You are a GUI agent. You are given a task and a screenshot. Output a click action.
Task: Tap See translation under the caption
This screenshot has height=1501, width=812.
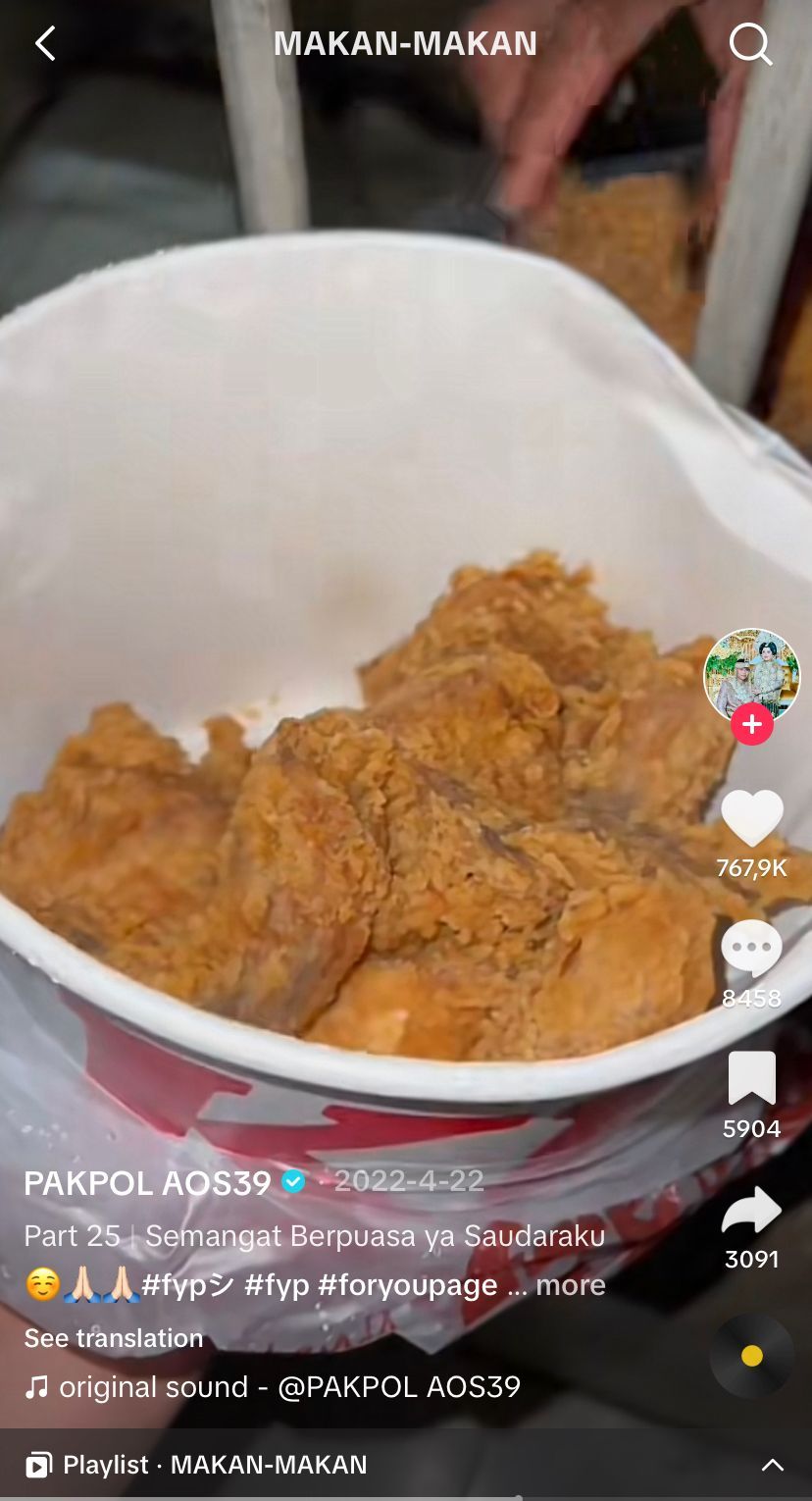[114, 1338]
